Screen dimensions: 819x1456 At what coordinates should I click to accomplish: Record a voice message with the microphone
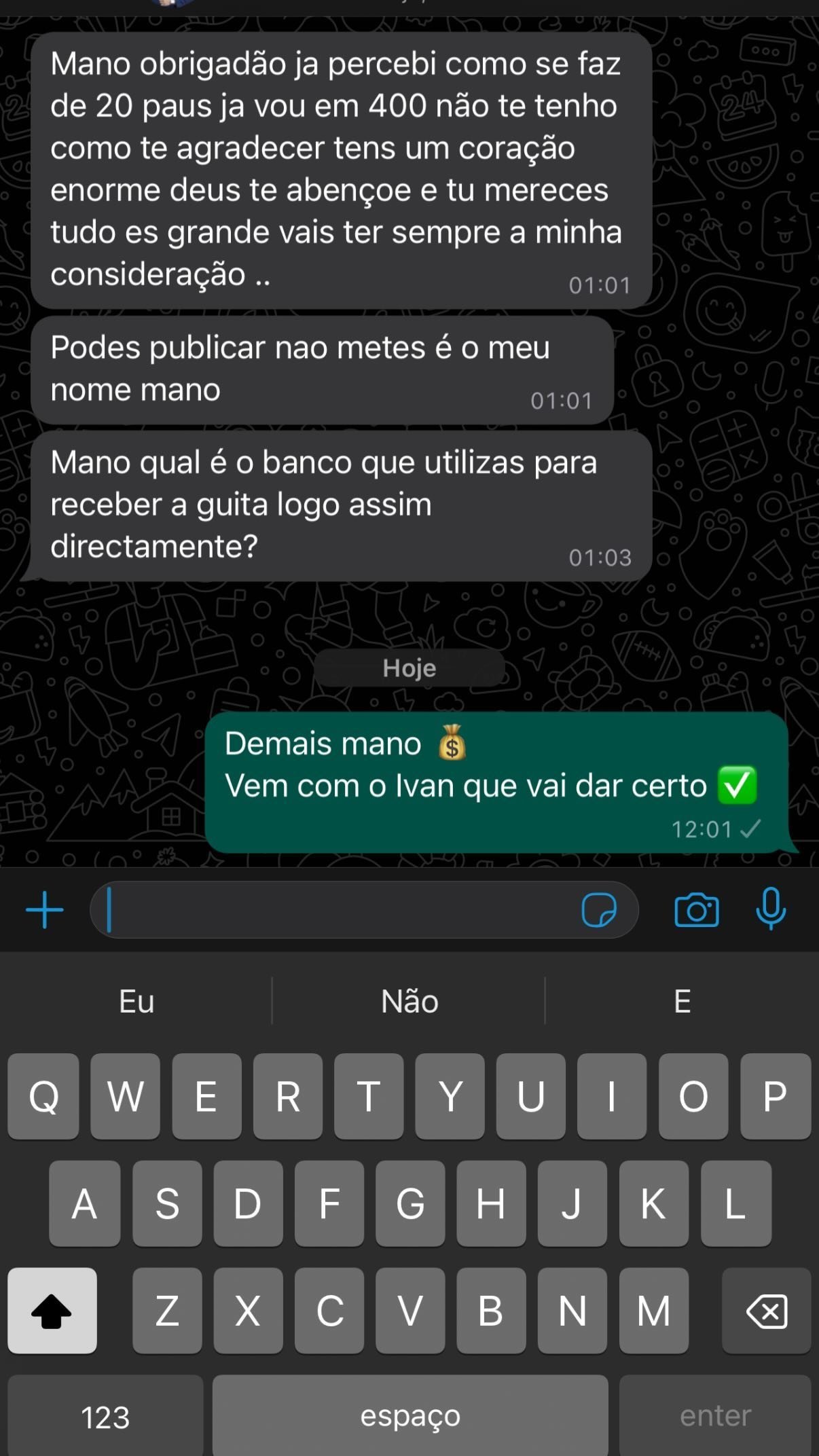click(x=771, y=910)
